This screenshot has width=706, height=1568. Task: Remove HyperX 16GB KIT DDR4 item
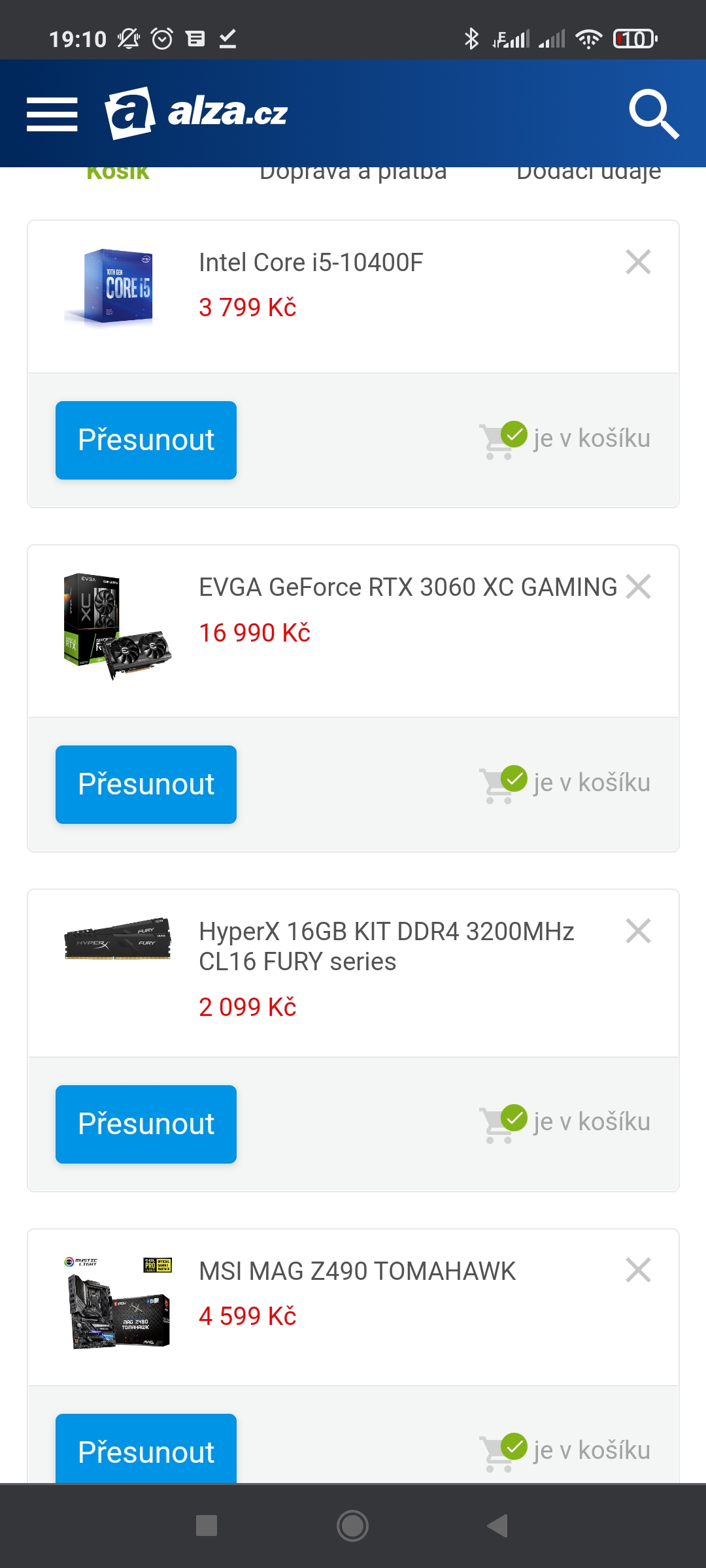coord(638,931)
